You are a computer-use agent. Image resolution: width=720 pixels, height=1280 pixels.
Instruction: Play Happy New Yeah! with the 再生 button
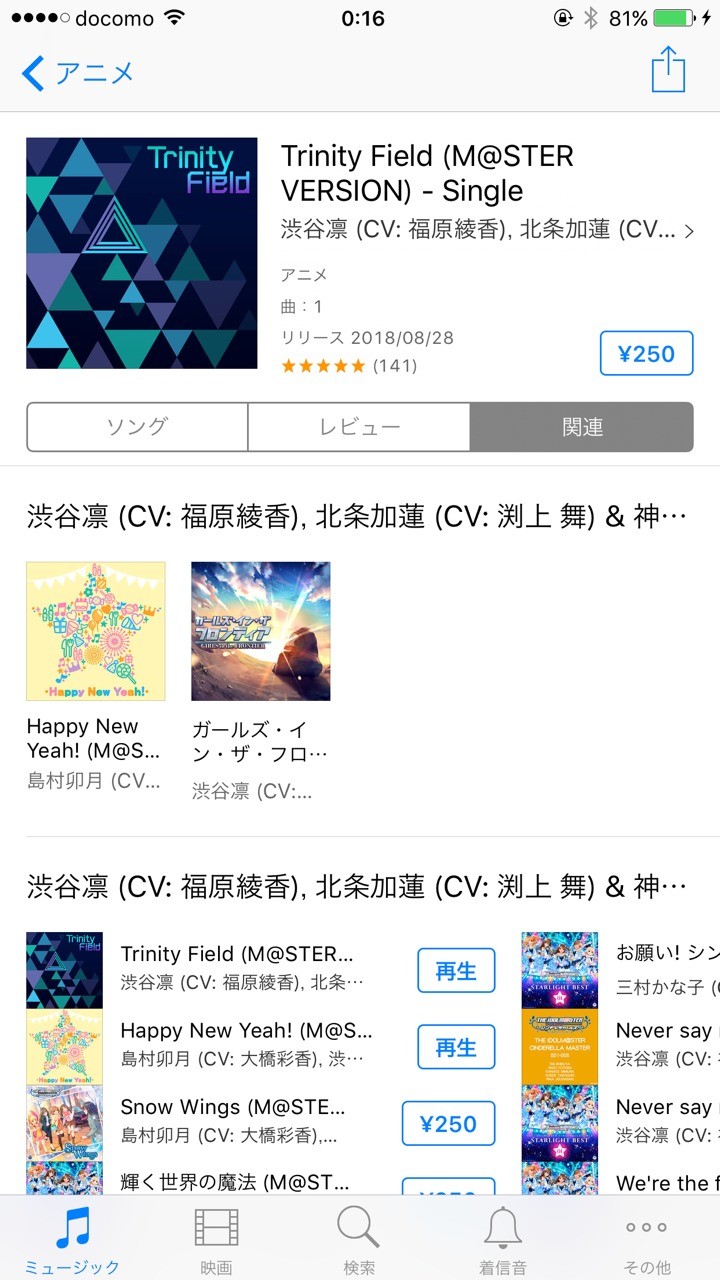(x=456, y=1047)
